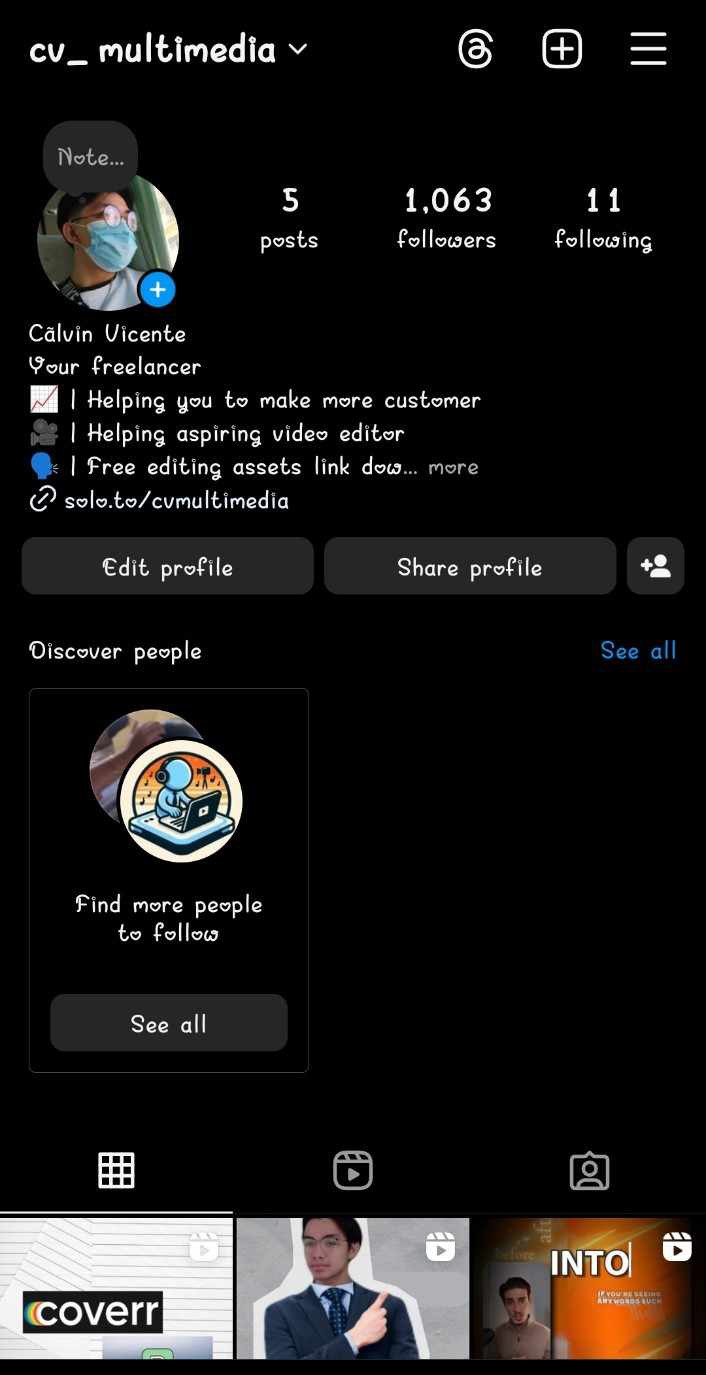Screen dimensions: 706x1375
Task: Switch to the tagged photos tab
Action: pyautogui.click(x=589, y=1170)
